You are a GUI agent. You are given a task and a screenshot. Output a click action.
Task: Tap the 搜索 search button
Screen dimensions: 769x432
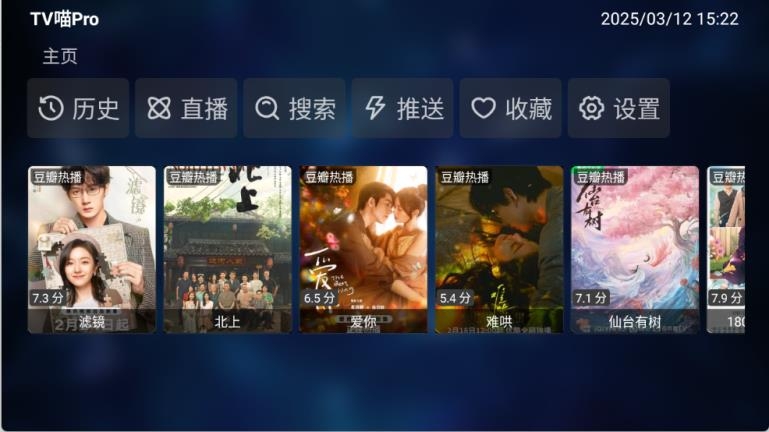point(294,108)
